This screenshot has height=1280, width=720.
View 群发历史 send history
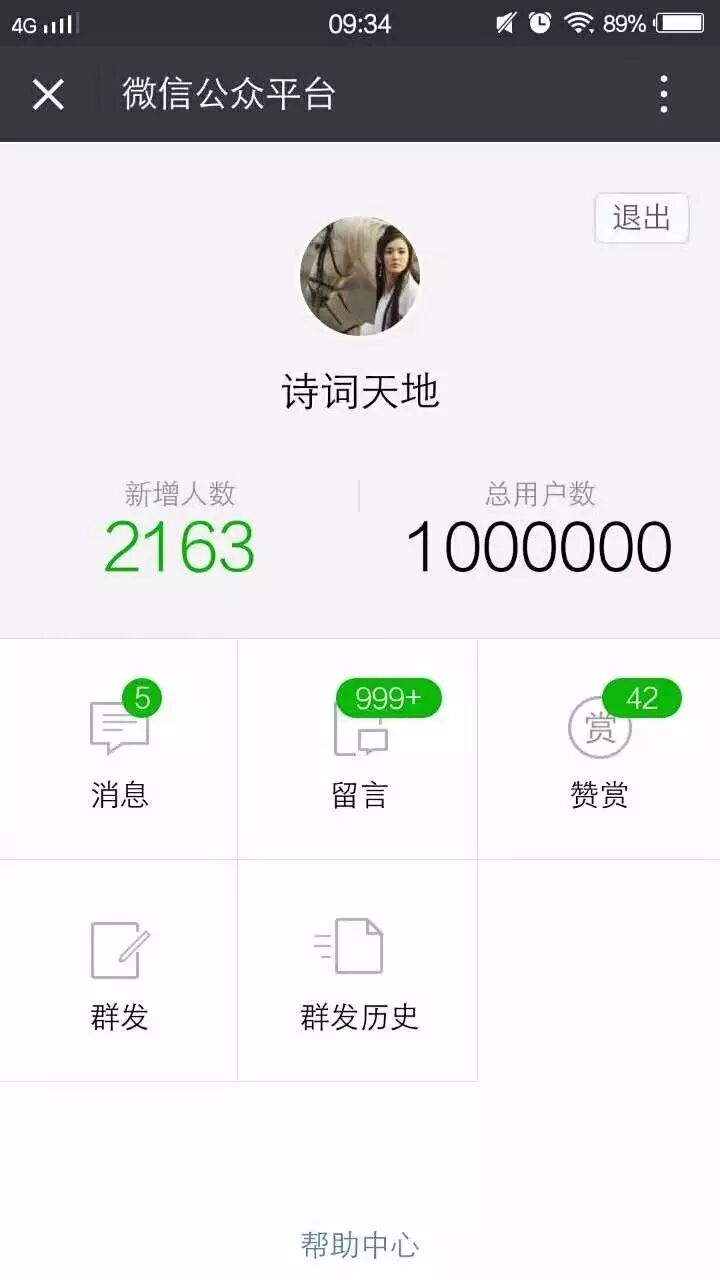[358, 972]
